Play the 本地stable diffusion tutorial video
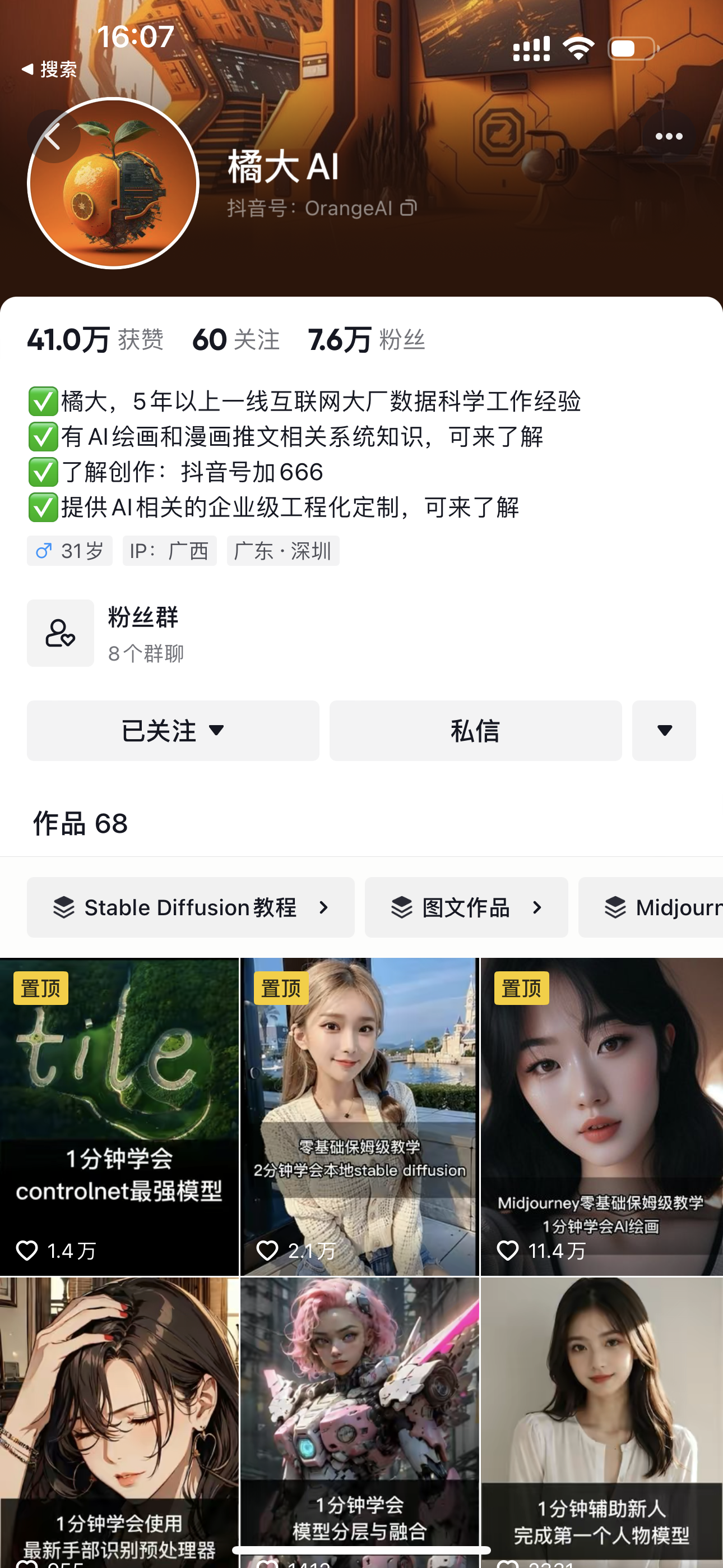Image resolution: width=723 pixels, height=1568 pixels. pos(360,1117)
